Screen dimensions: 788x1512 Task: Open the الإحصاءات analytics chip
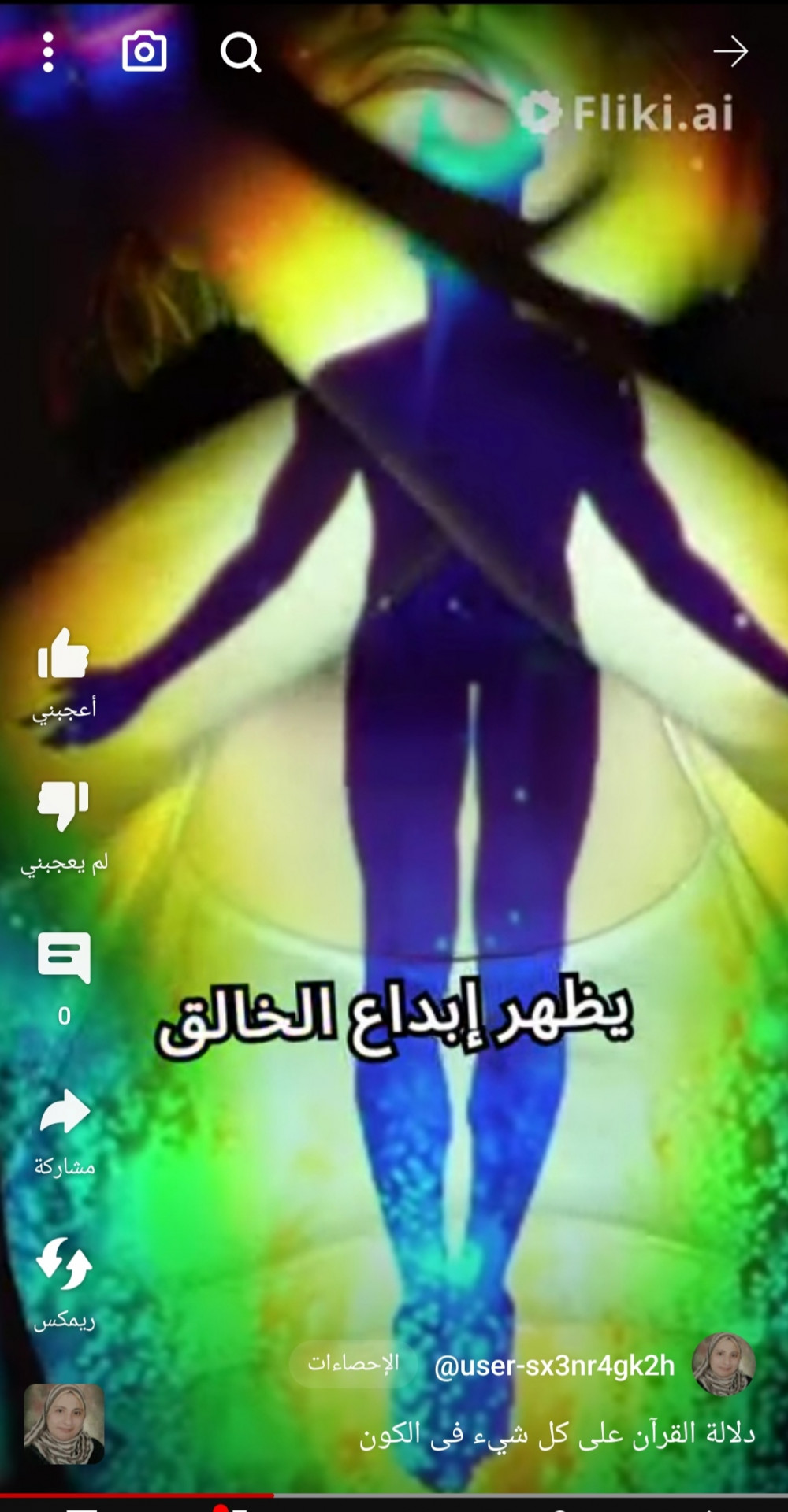pos(354,1363)
